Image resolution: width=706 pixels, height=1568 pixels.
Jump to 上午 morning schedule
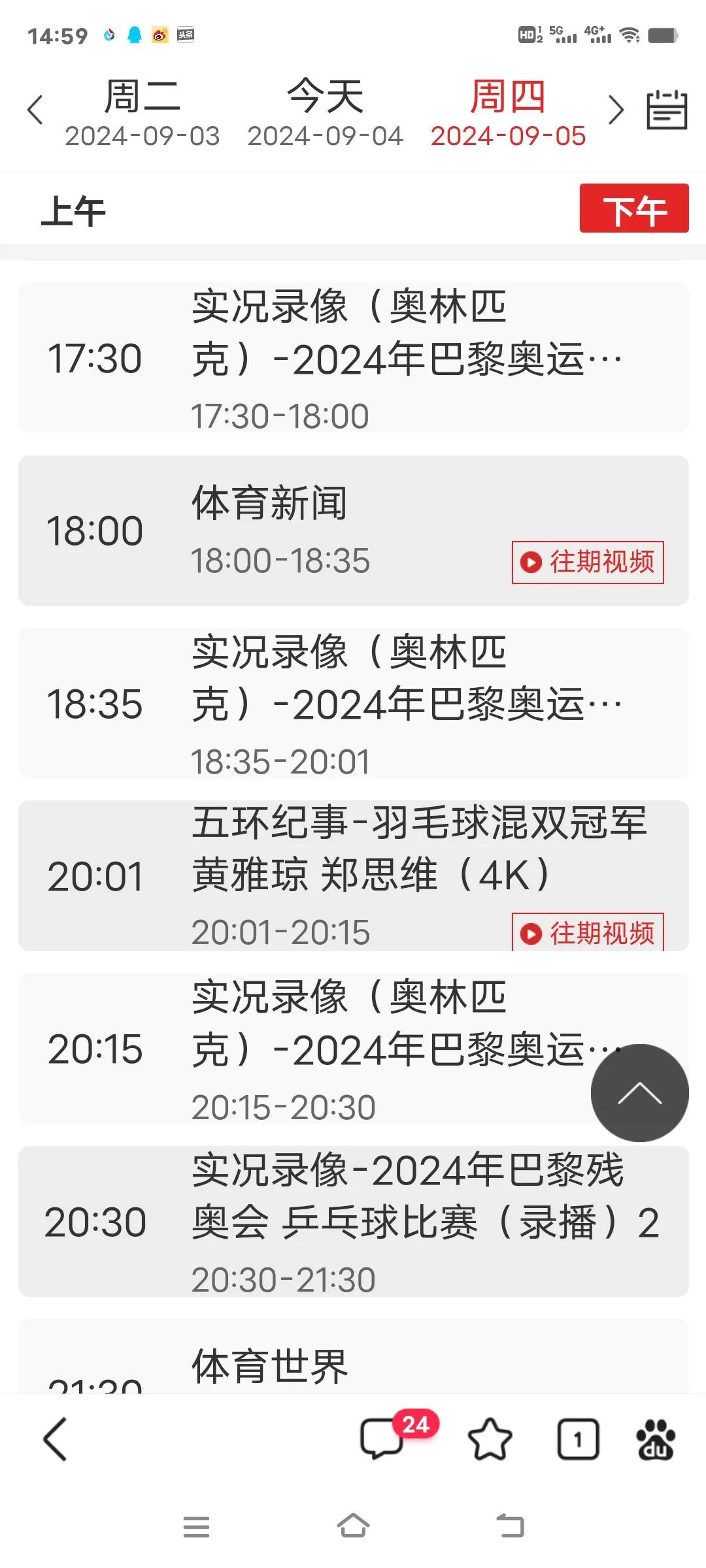click(x=73, y=212)
